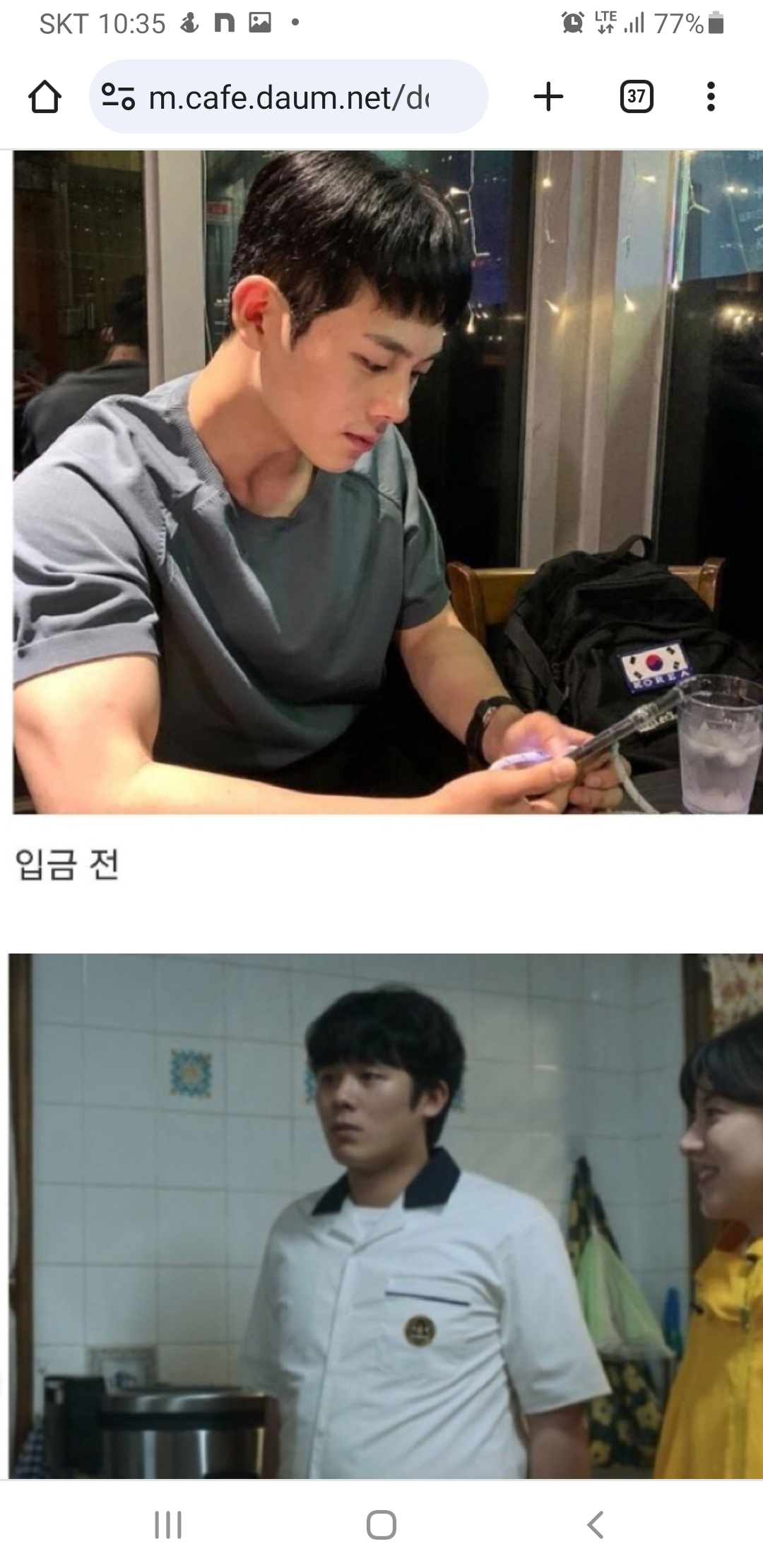Go to the browser home page
Viewport: 763px width, 1568px height.
[45, 97]
